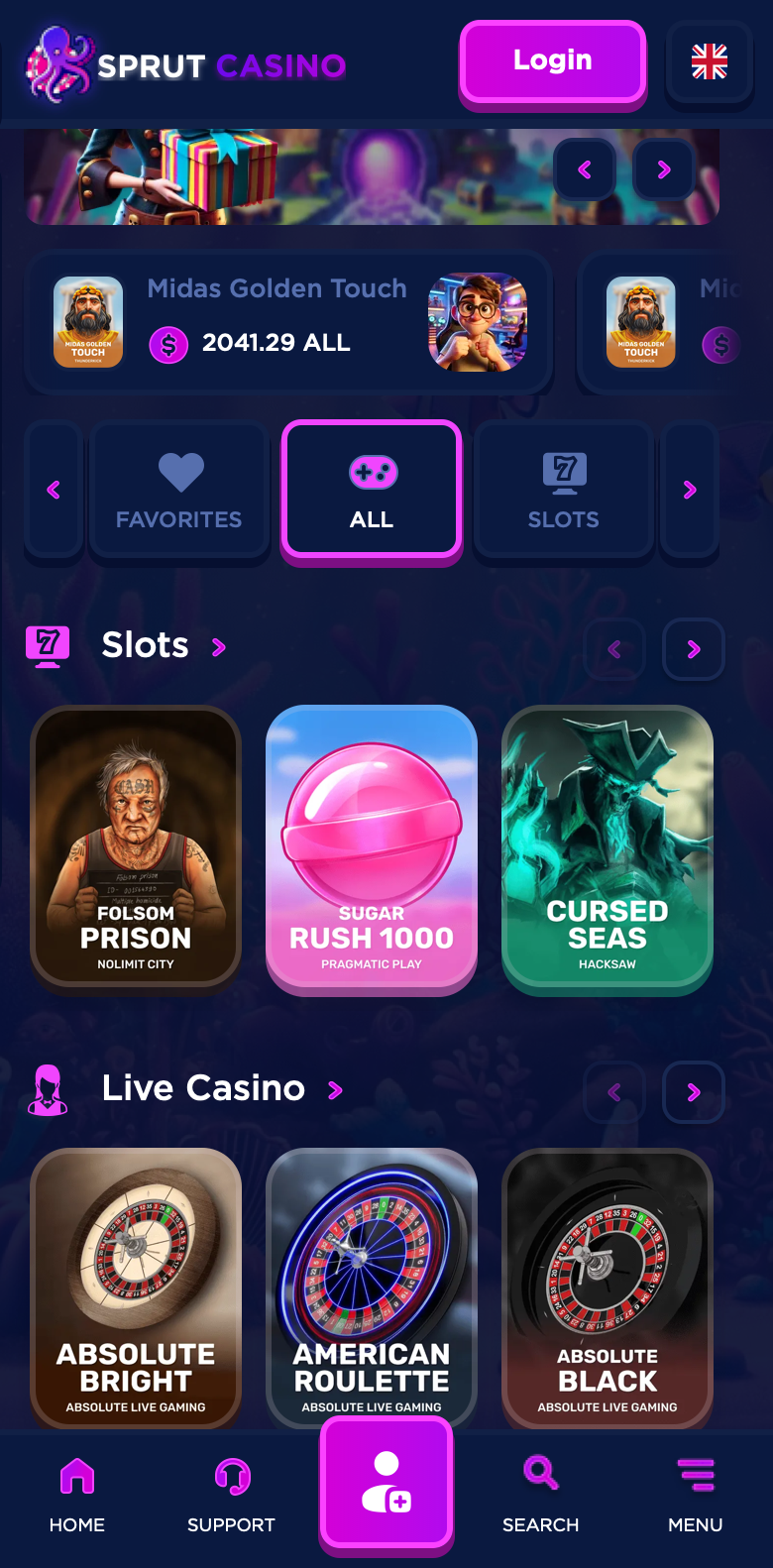
Task: Open Sugar Rush 1000 game
Action: [x=372, y=847]
